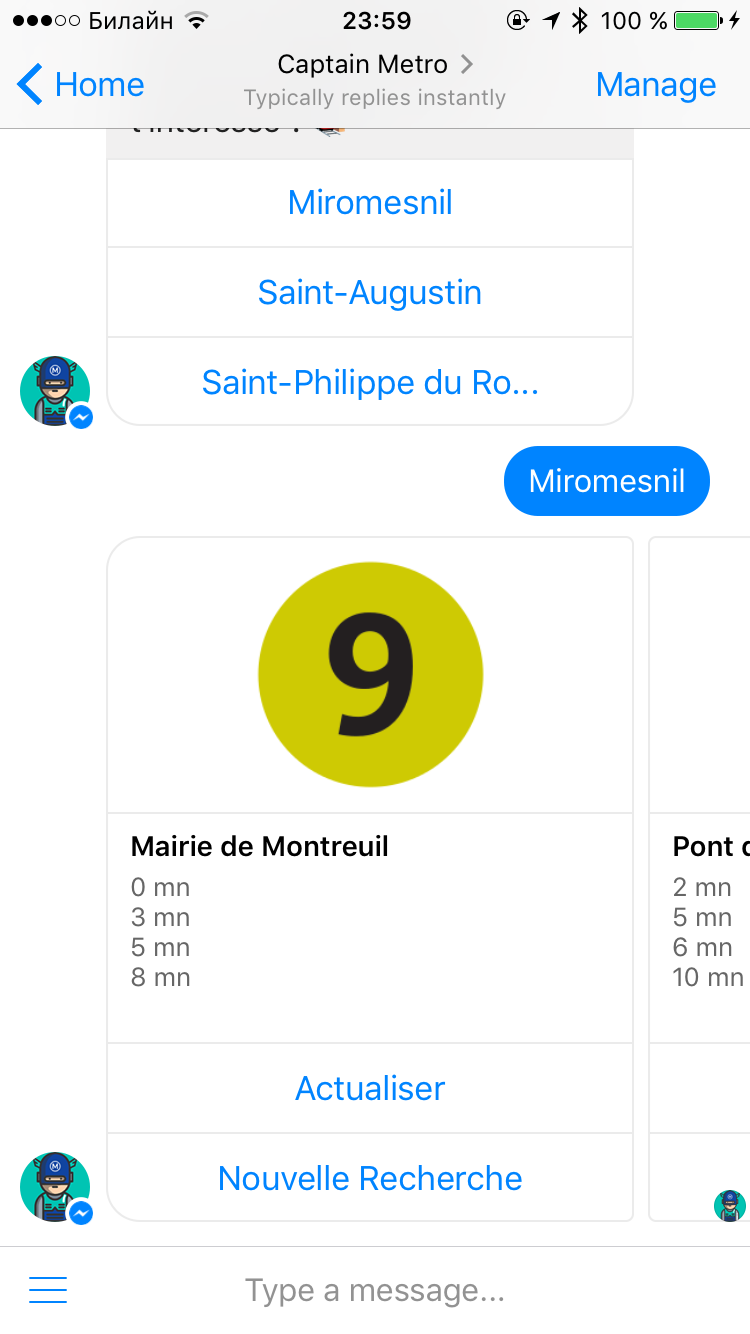
Task: Choose the Saint-Augustin station option
Action: pyautogui.click(x=370, y=293)
